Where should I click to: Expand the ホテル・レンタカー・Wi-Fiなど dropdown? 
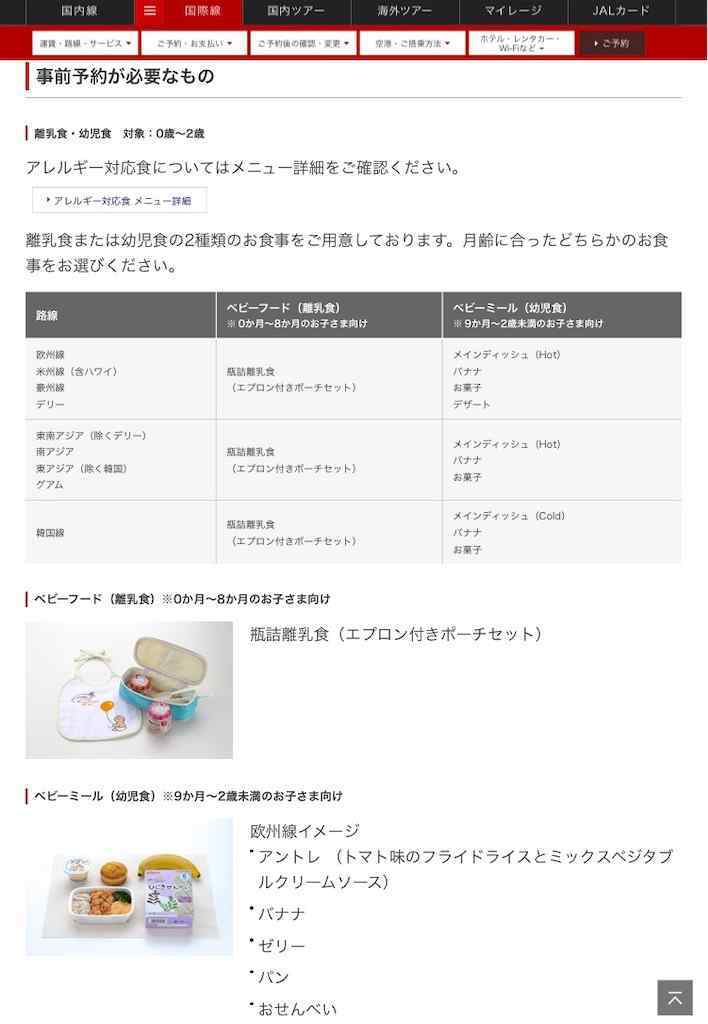coord(521,44)
